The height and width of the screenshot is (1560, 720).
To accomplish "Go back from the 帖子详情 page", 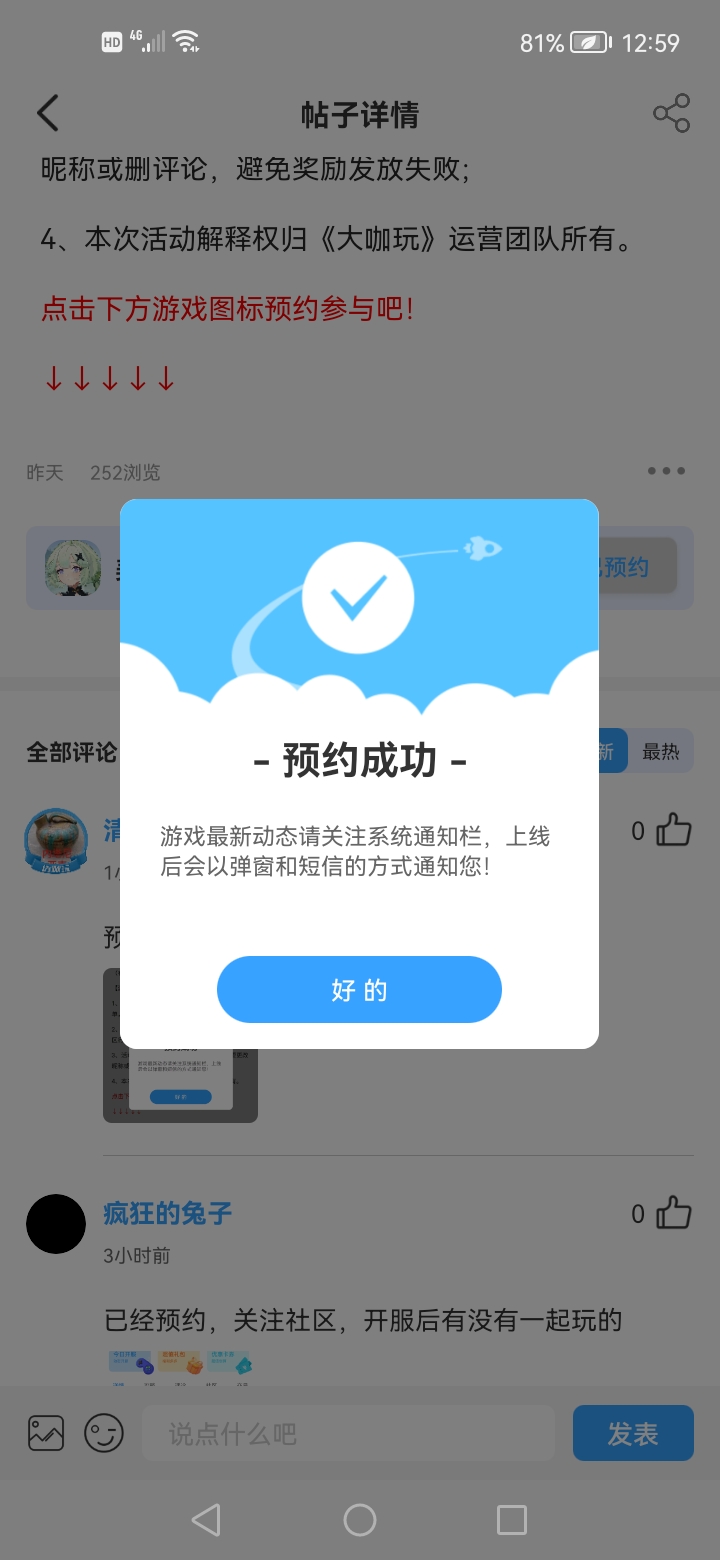I will pos(48,113).
